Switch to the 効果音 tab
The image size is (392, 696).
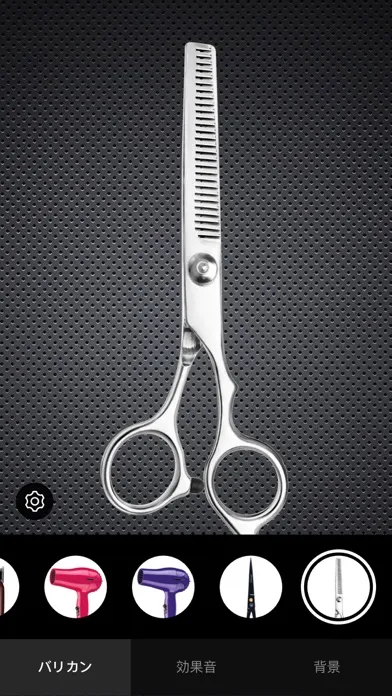tap(196, 667)
